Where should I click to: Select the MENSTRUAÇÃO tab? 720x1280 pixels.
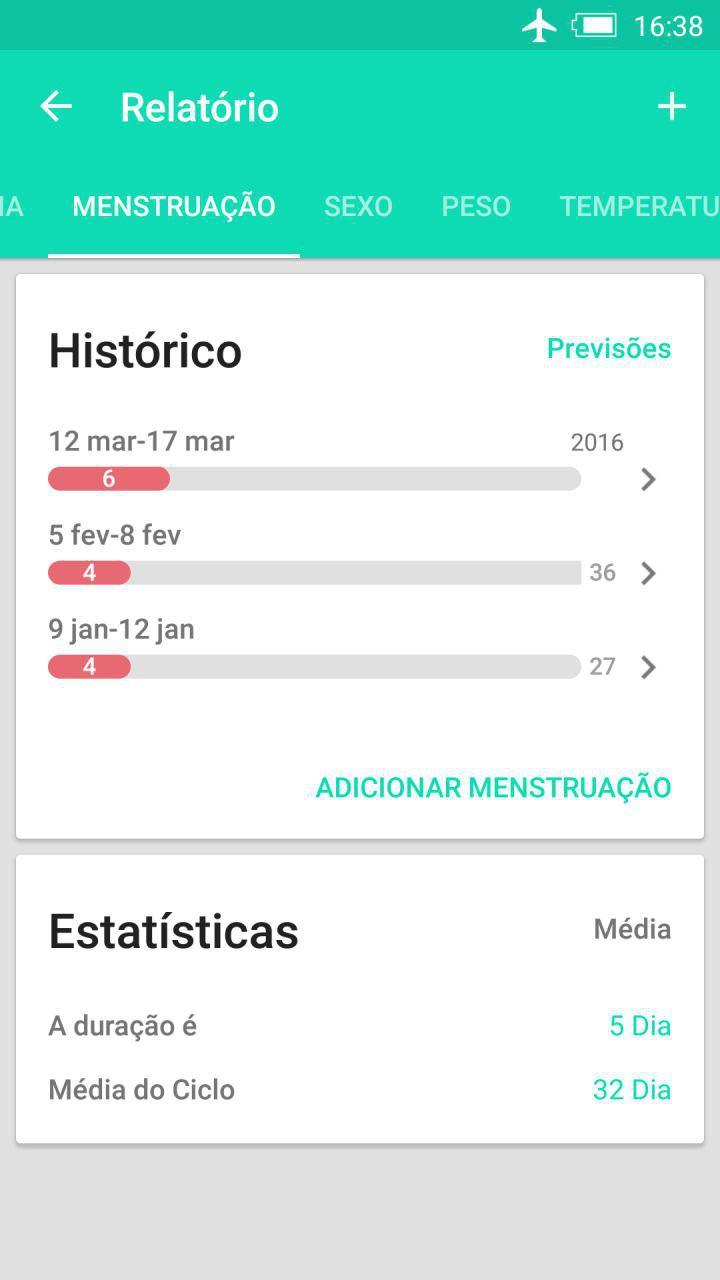[174, 206]
